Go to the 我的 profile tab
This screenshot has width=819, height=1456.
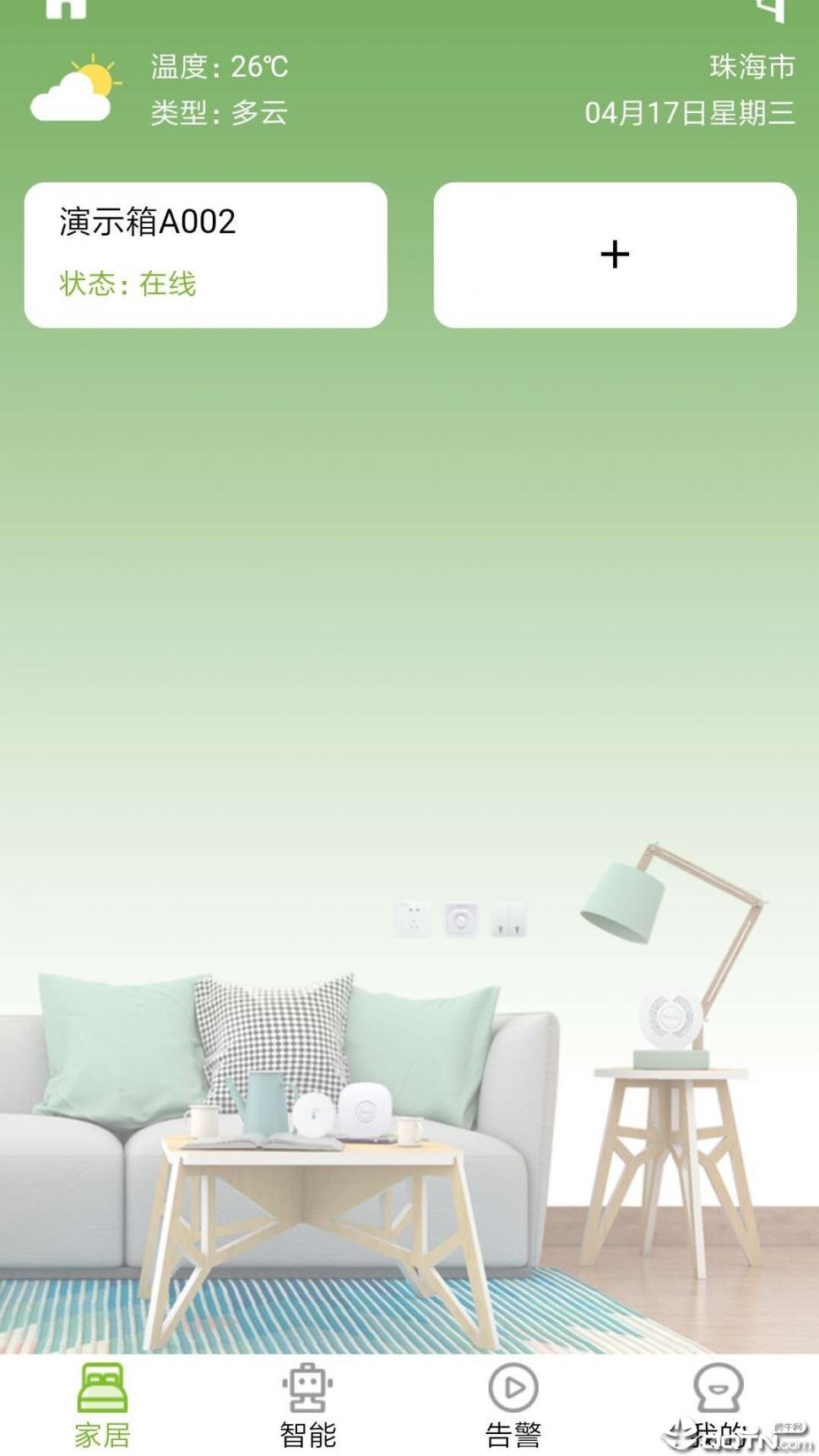(718, 1405)
